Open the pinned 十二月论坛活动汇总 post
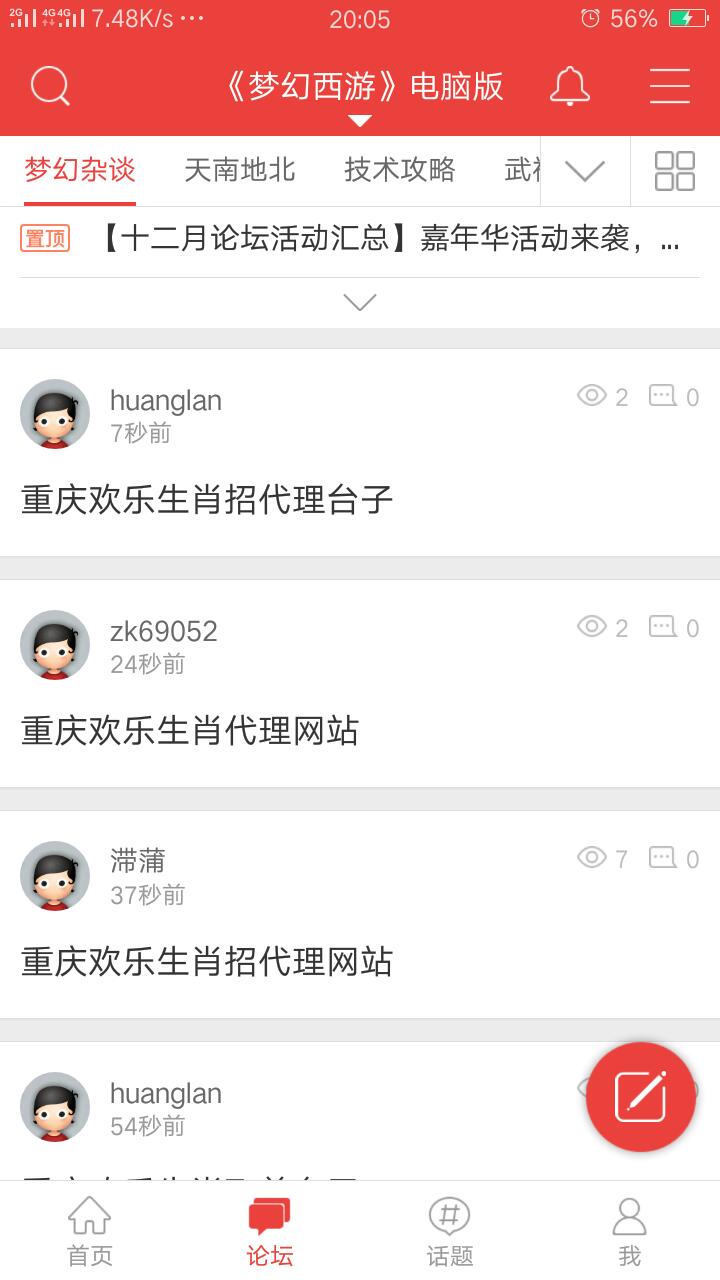Image resolution: width=720 pixels, height=1280 pixels. (390, 240)
